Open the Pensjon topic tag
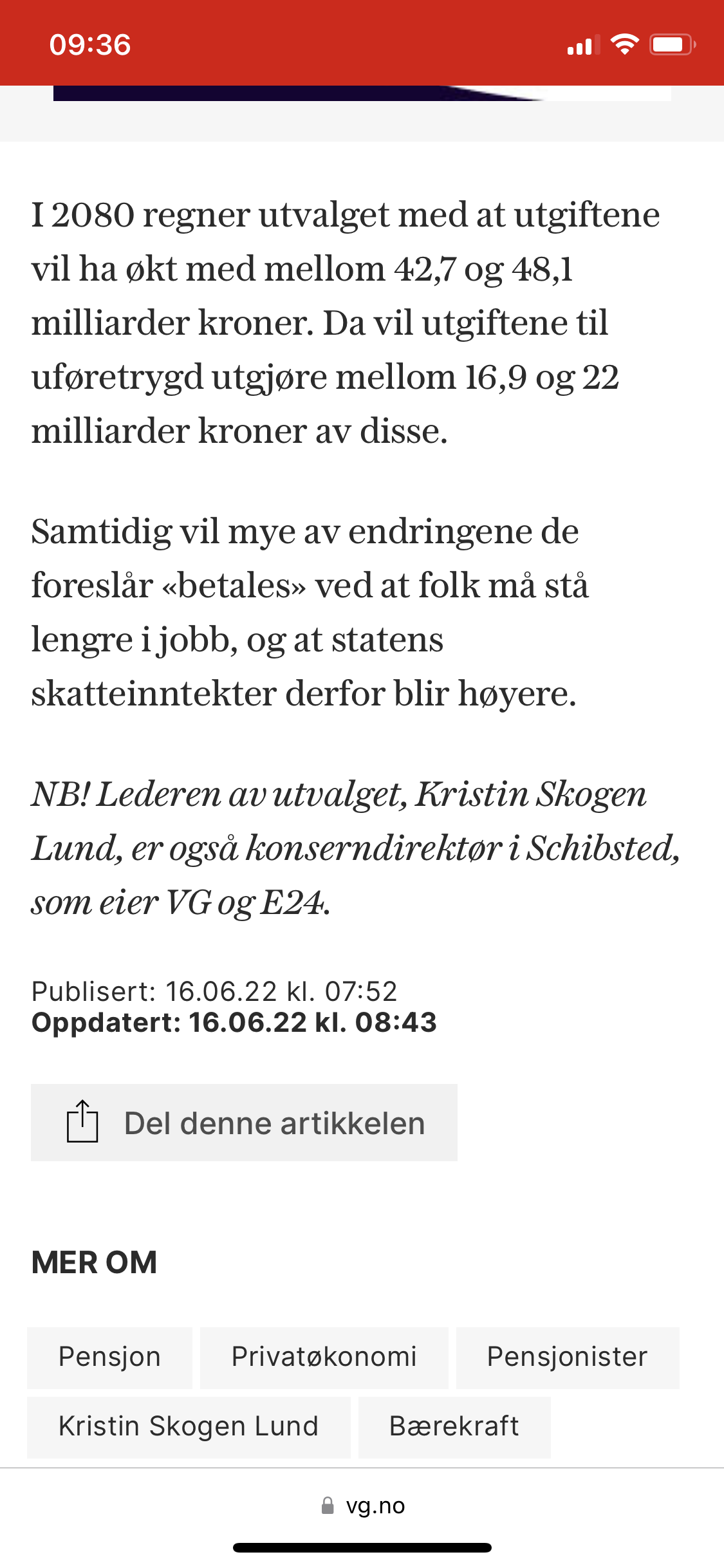 (109, 1357)
